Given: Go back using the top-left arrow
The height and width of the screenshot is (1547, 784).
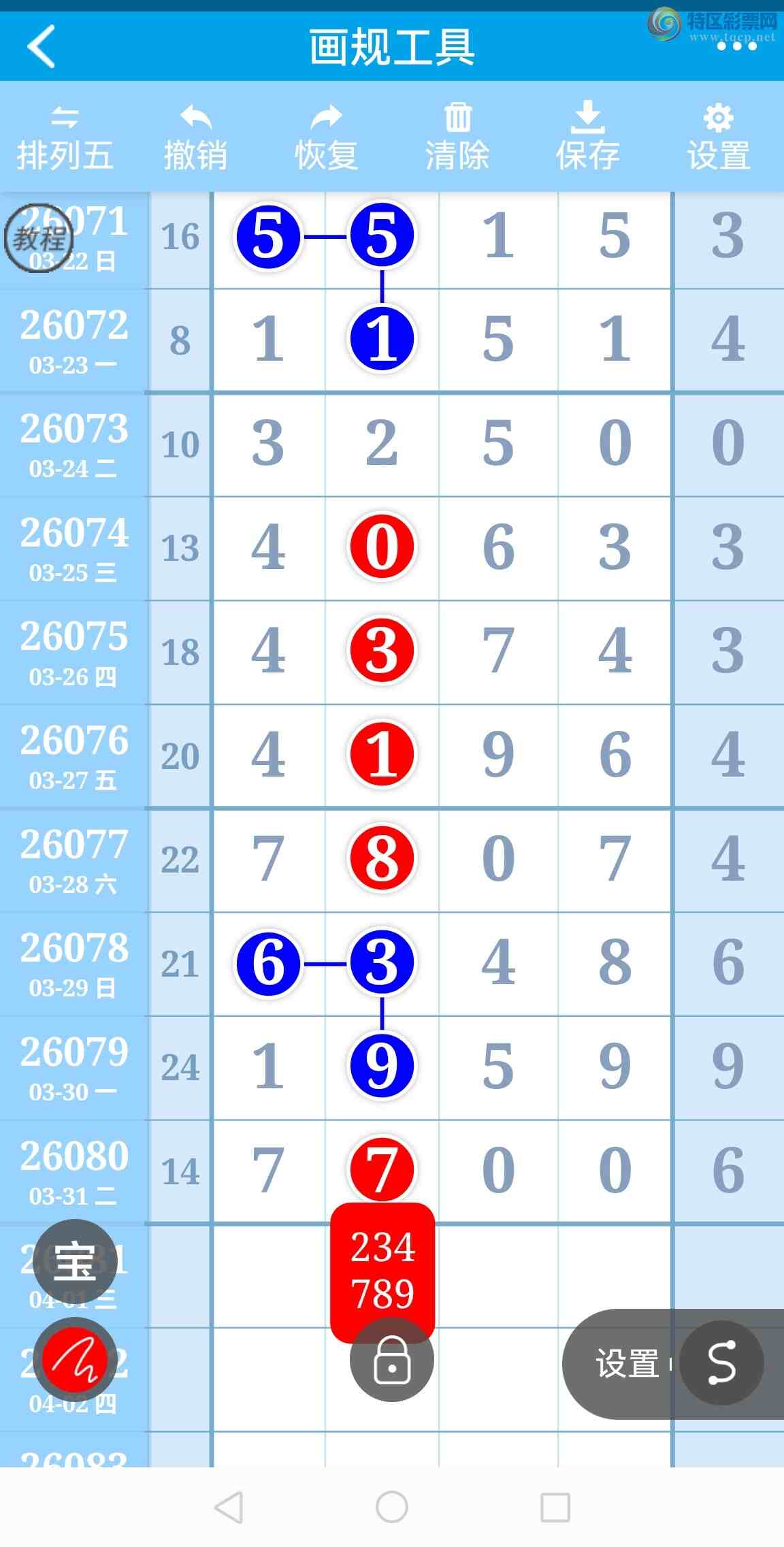Looking at the screenshot, I should coord(42,47).
